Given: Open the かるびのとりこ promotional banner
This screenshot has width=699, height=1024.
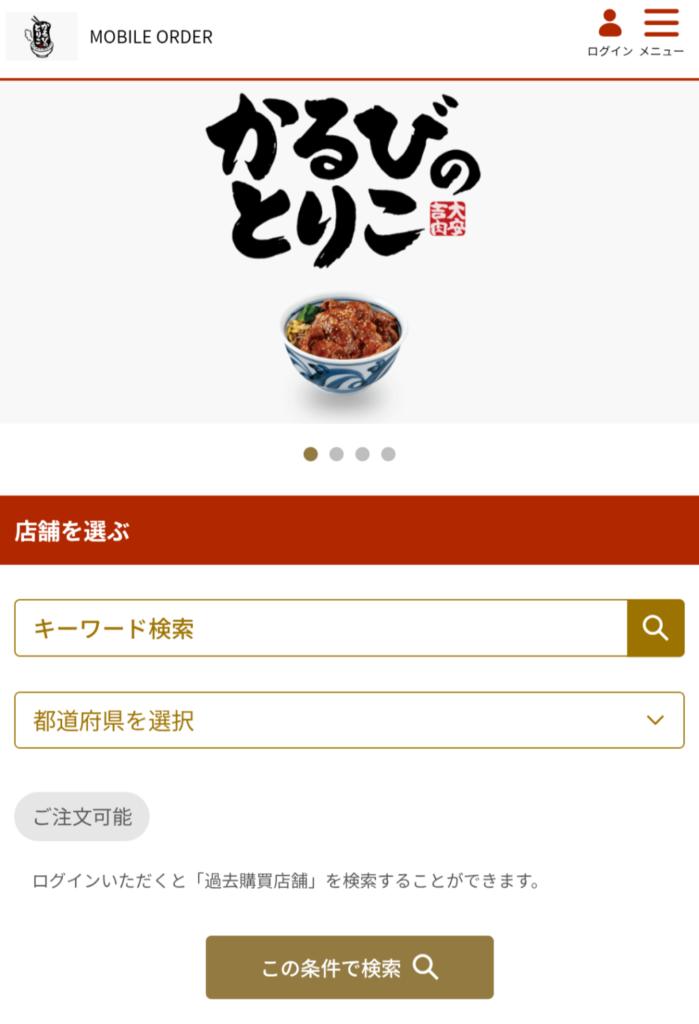Looking at the screenshot, I should tap(349, 252).
